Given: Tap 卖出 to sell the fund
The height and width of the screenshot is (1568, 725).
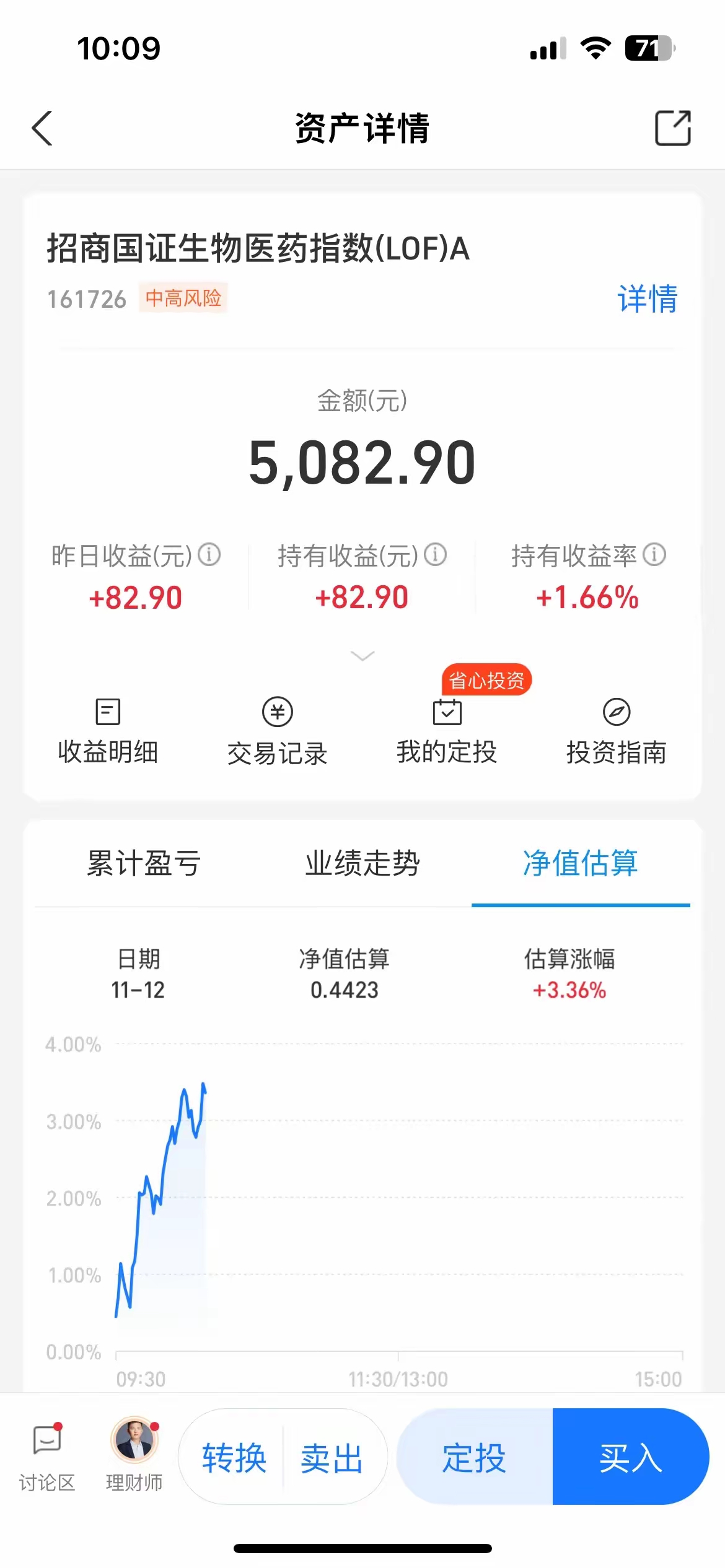Looking at the screenshot, I should [332, 1458].
